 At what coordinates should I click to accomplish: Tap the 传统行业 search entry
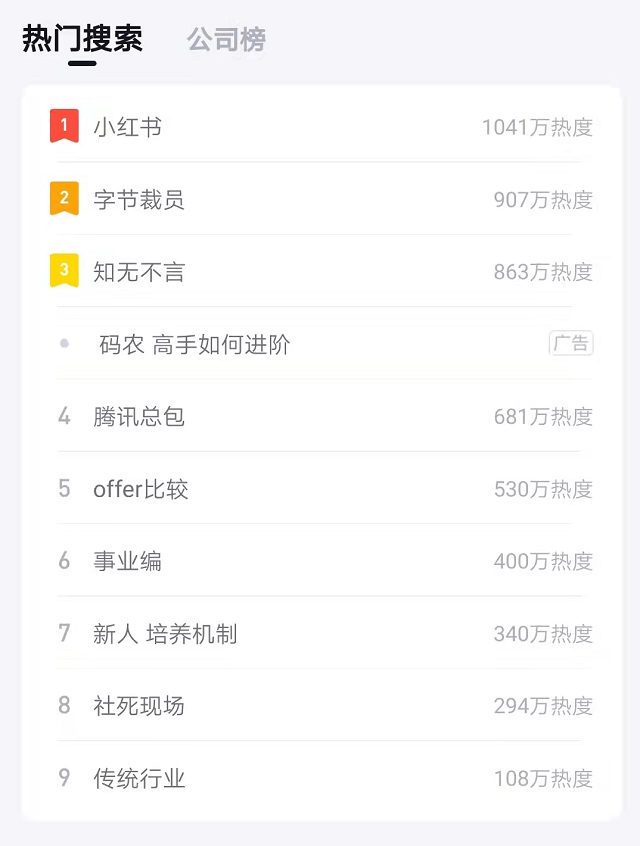(x=139, y=778)
